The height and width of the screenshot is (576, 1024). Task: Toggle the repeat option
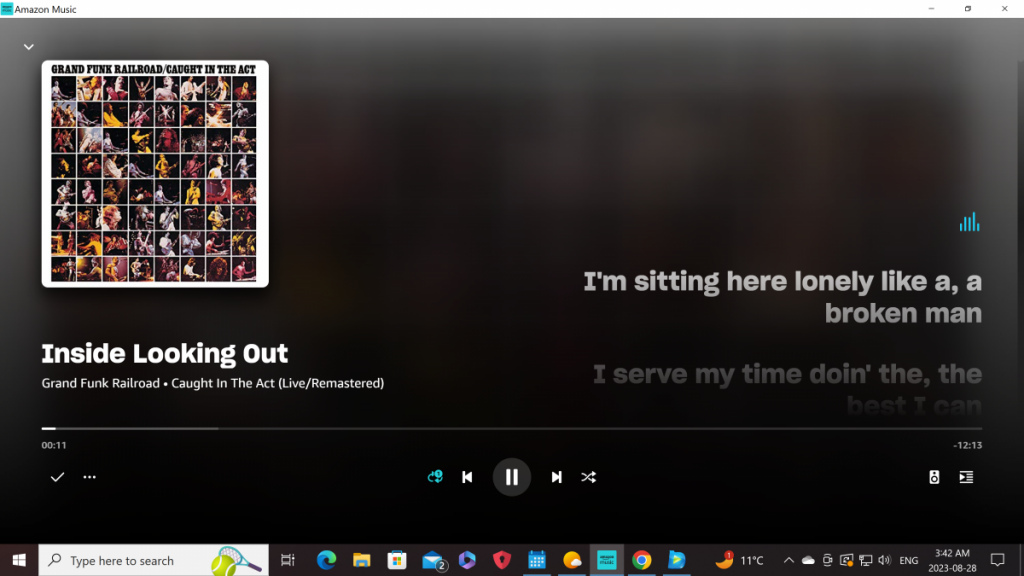pos(434,477)
